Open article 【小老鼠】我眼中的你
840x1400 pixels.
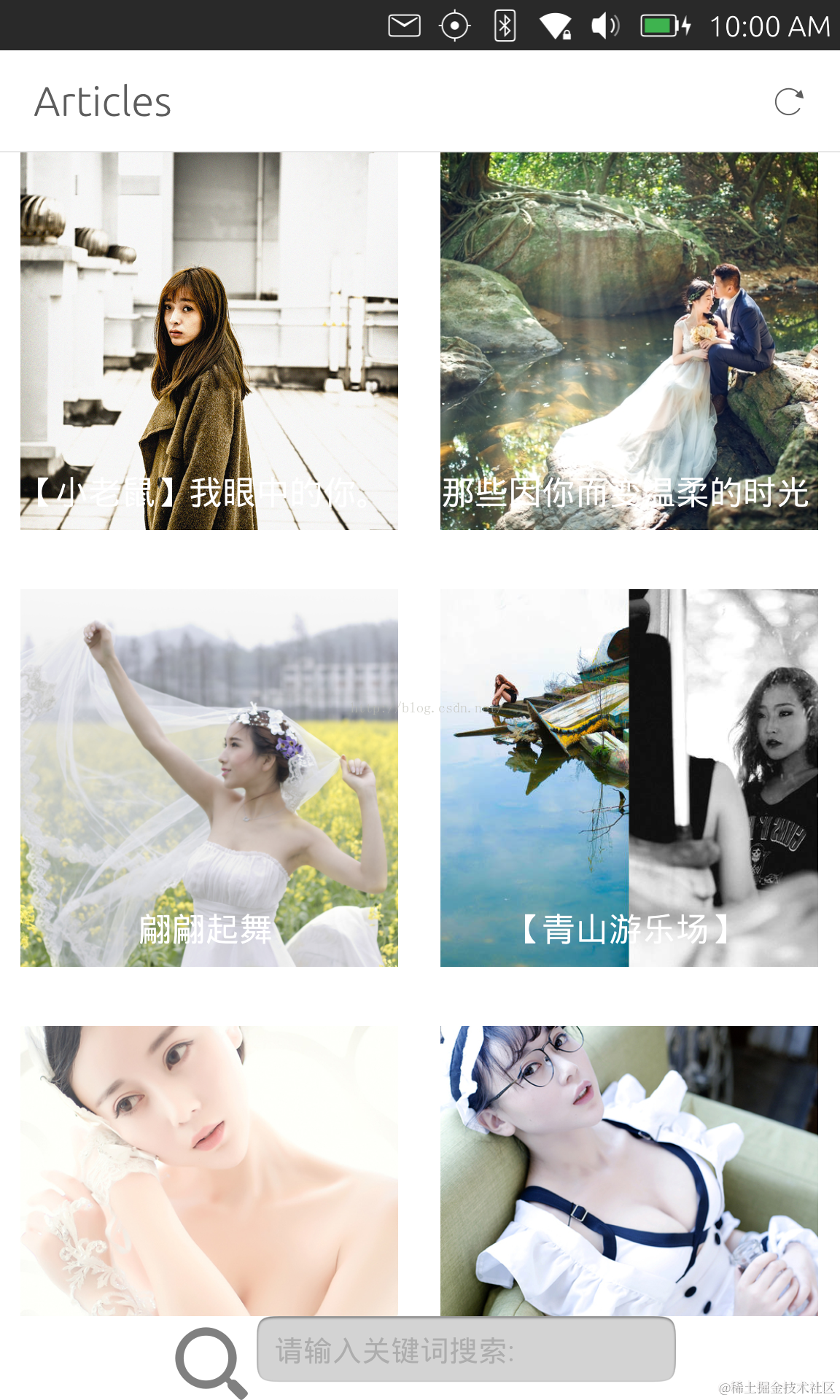tap(209, 341)
